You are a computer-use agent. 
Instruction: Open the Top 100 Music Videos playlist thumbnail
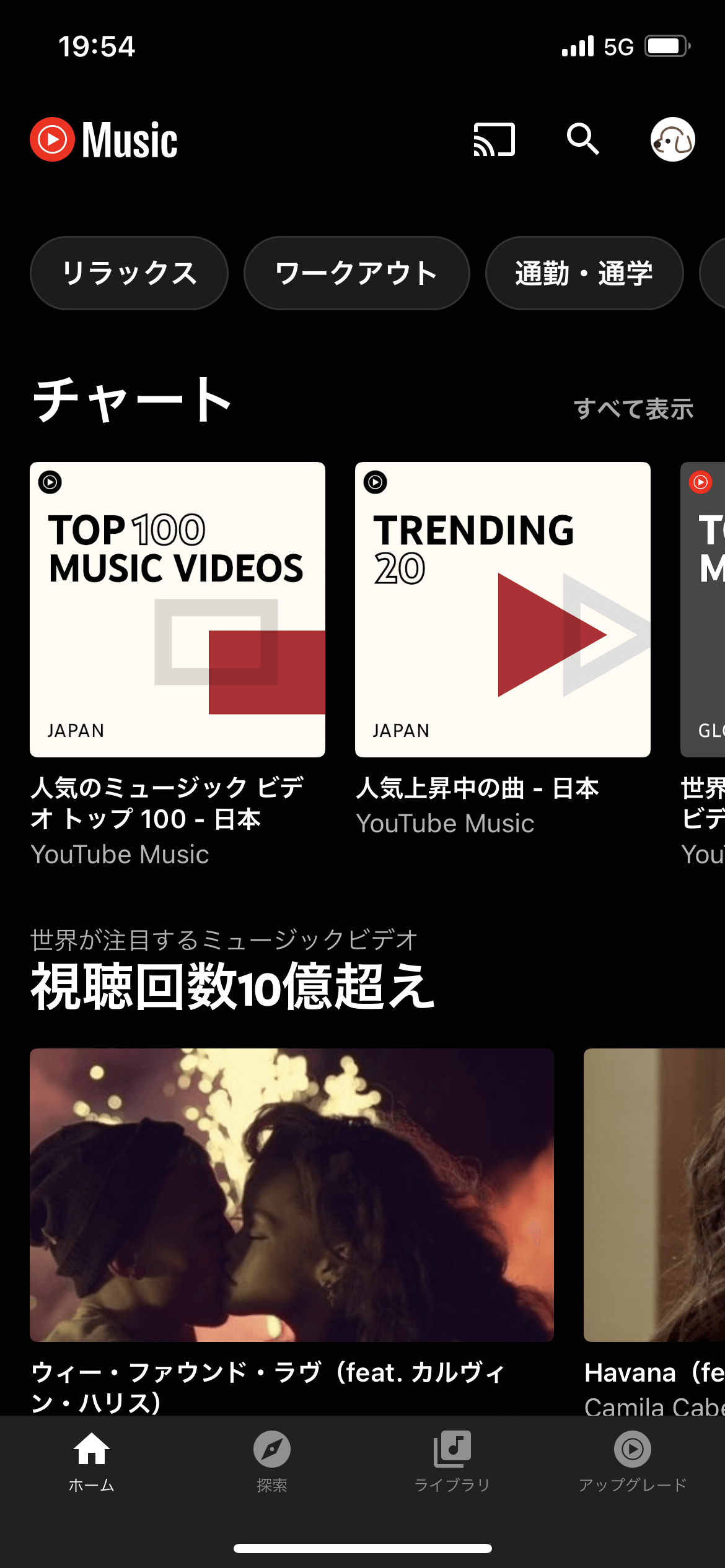click(x=178, y=609)
